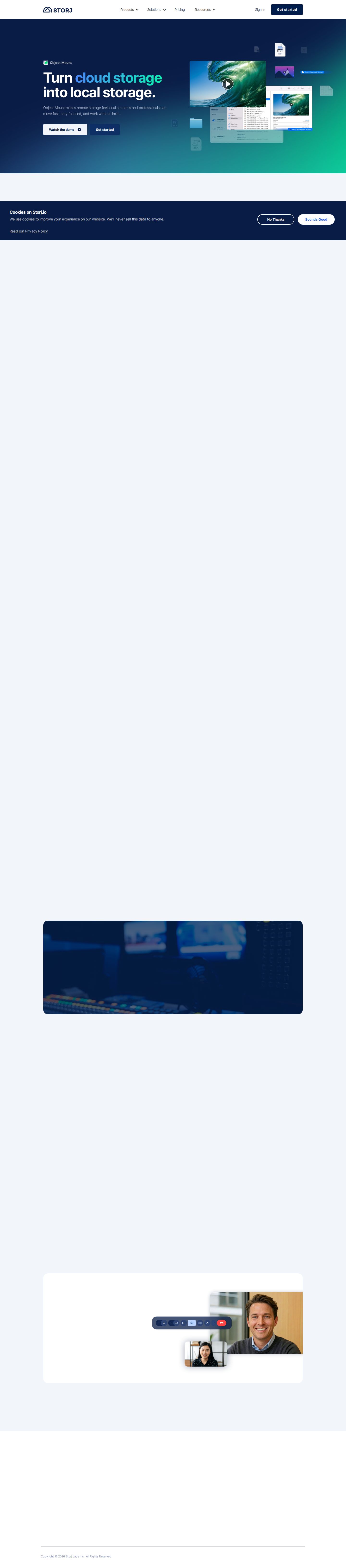346x1568 pixels.
Task: Tap Get started in the header
Action: pos(287,10)
